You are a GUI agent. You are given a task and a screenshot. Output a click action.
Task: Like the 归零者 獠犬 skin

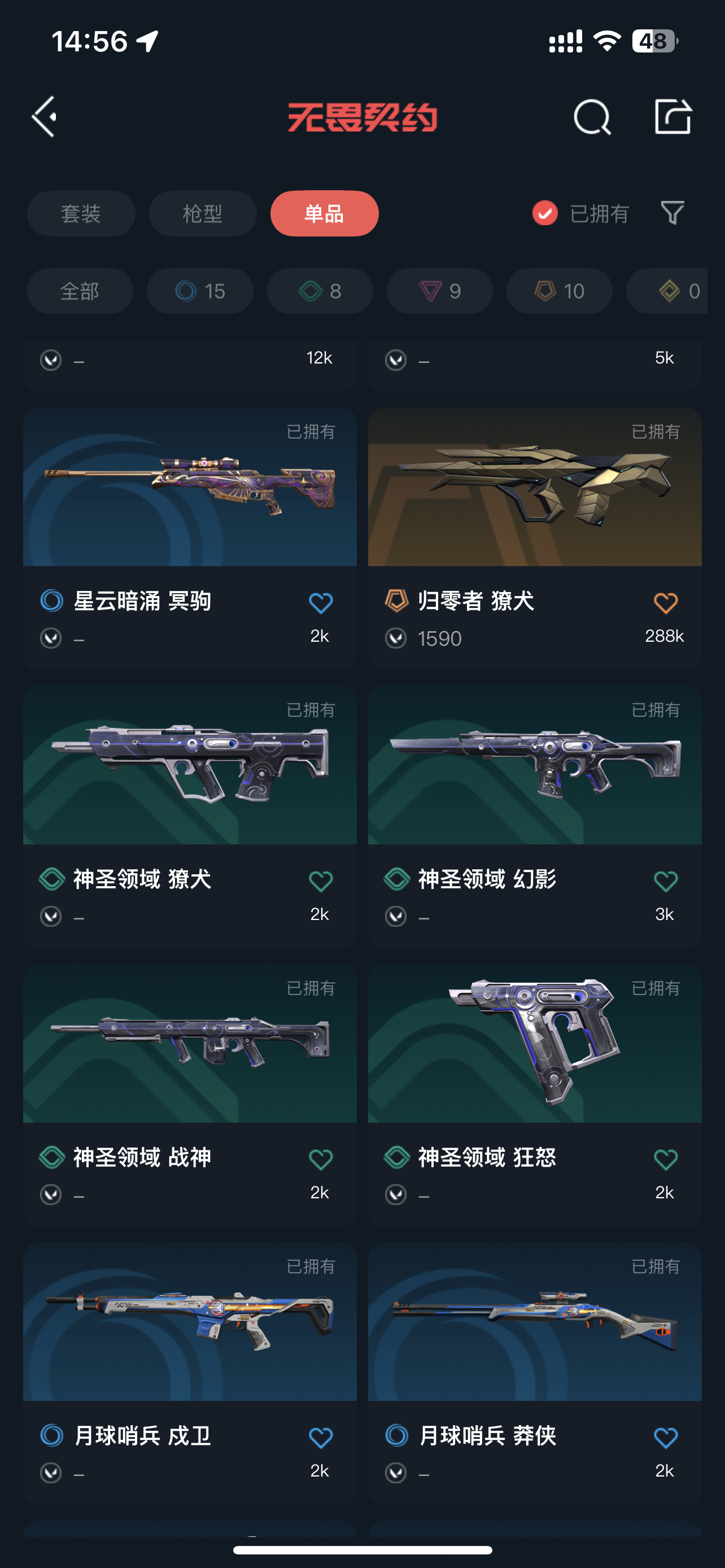click(x=665, y=603)
